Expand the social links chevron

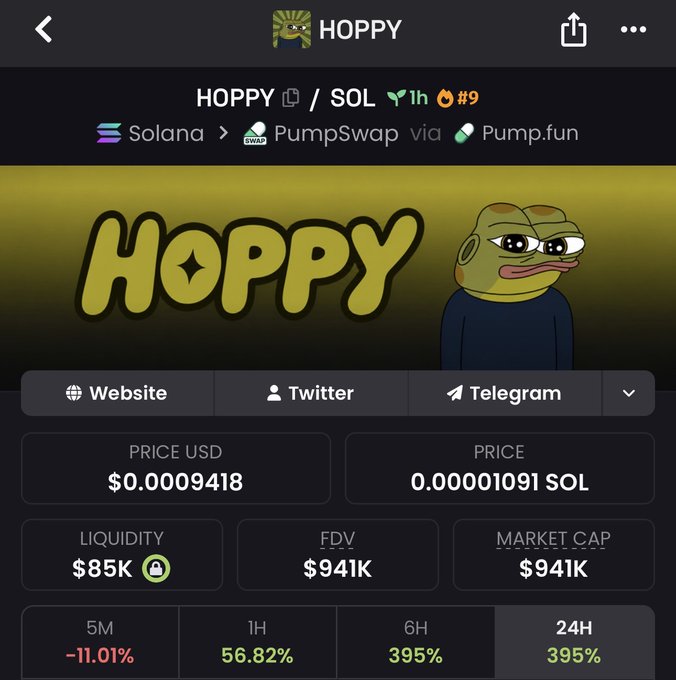(628, 393)
